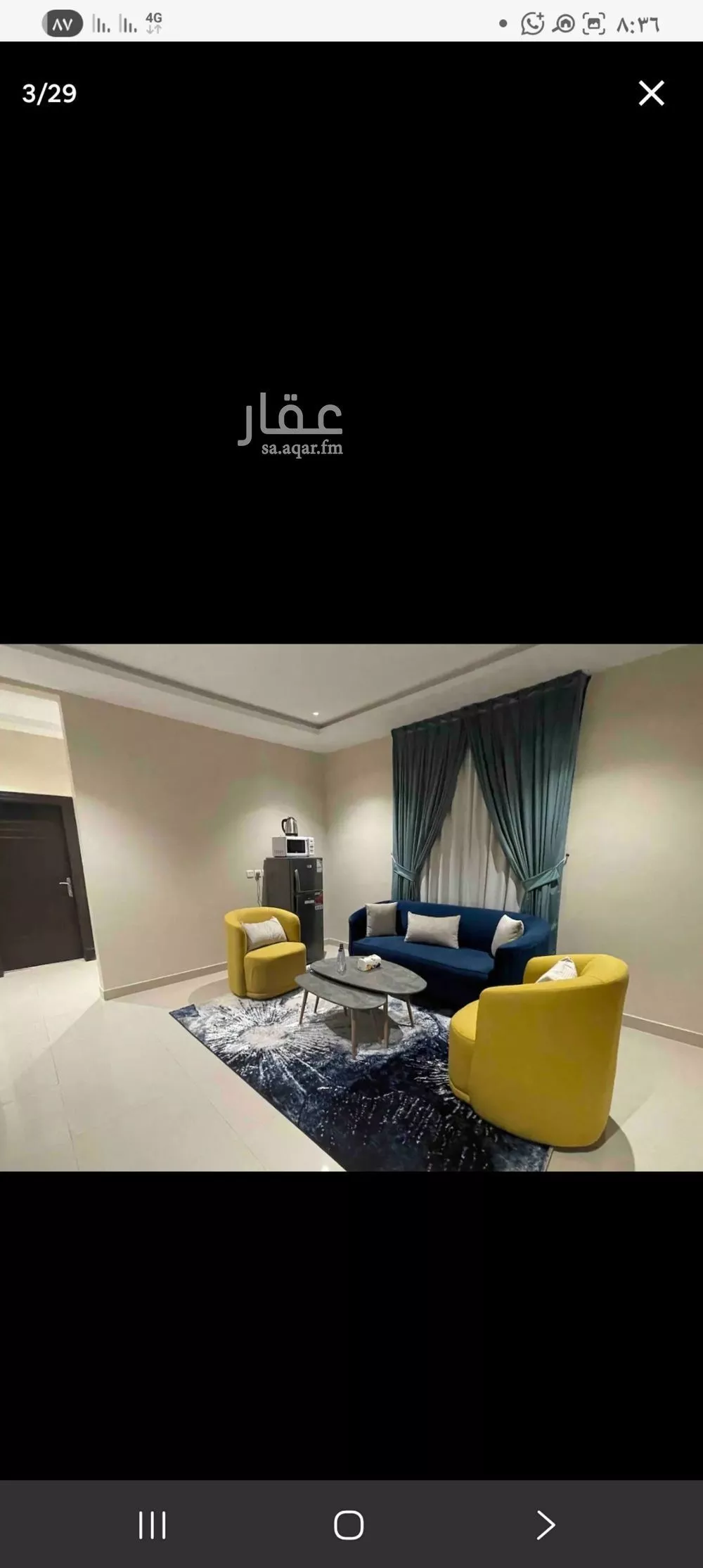Open the recent apps view
The height and width of the screenshot is (1568, 703).
click(x=152, y=1525)
